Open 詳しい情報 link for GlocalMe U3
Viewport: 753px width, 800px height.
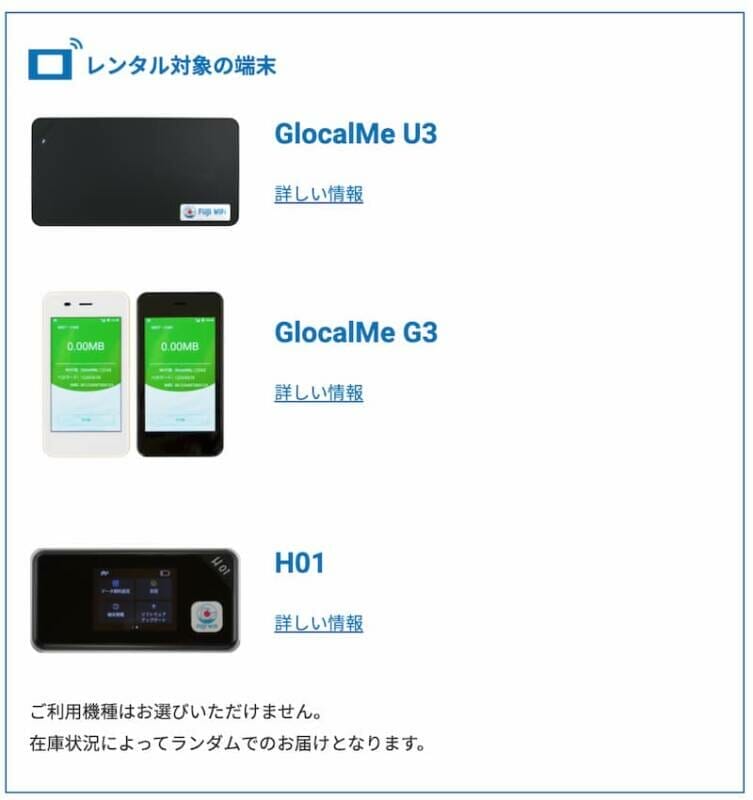pyautogui.click(x=319, y=194)
